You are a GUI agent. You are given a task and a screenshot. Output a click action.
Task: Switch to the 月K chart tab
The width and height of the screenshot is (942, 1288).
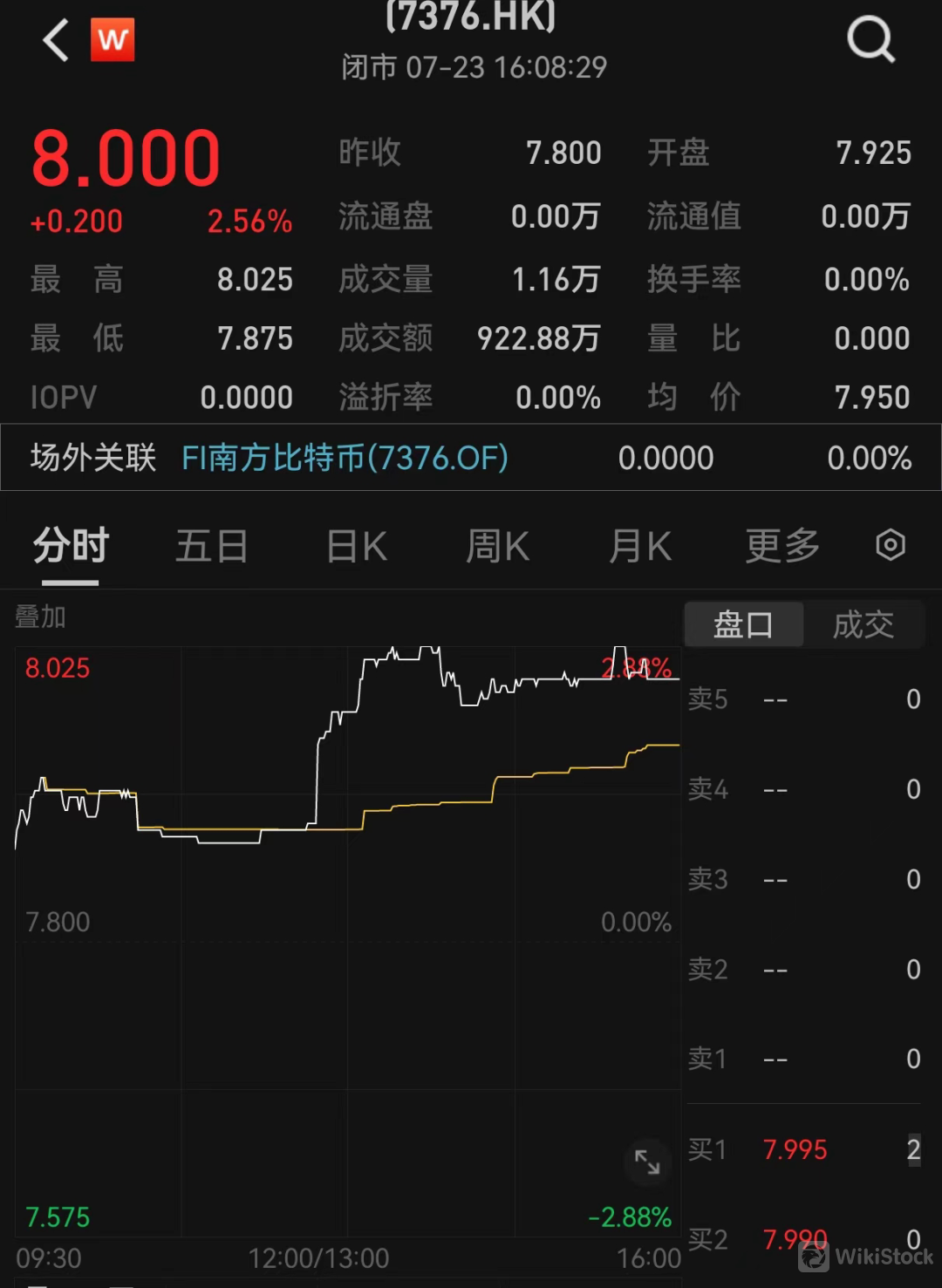[640, 547]
